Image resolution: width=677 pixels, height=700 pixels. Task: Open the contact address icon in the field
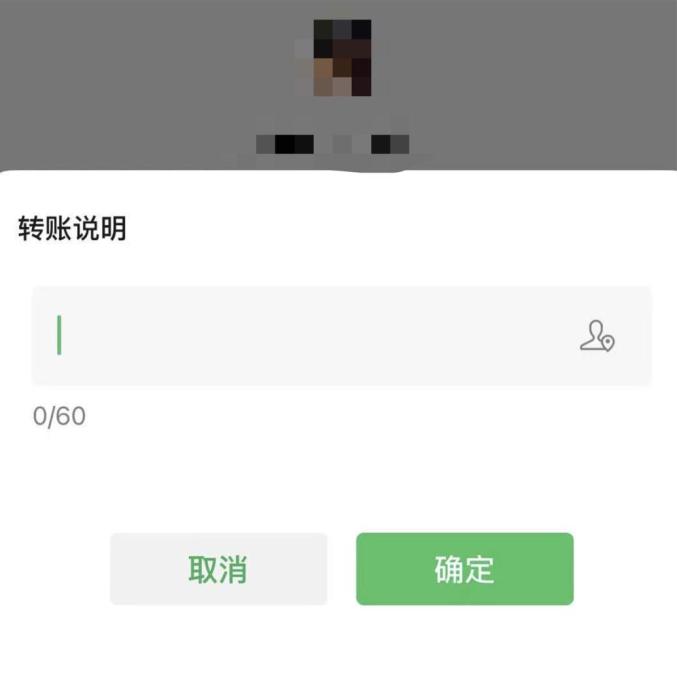[x=597, y=336]
